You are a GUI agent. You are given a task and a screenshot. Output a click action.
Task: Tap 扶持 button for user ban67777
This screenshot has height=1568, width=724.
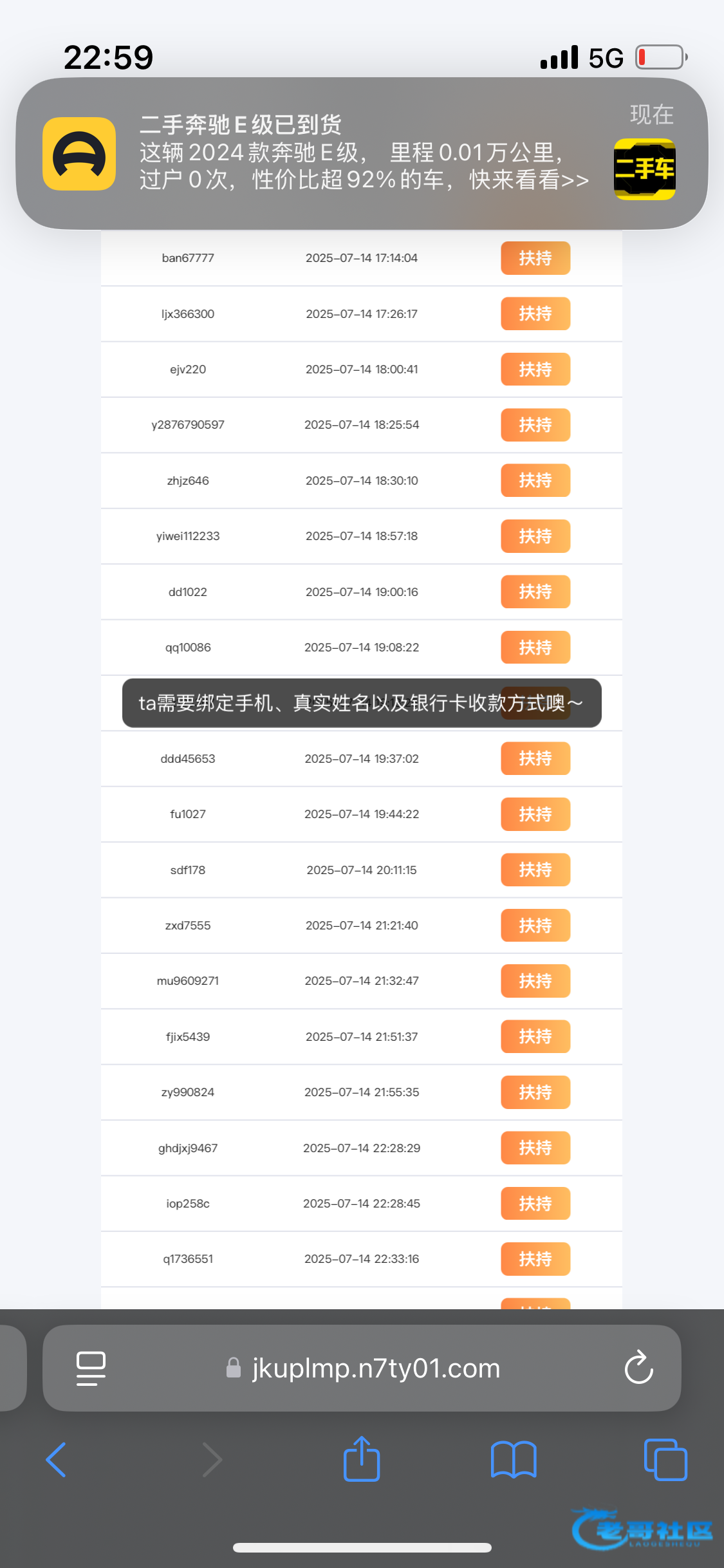pos(535,258)
